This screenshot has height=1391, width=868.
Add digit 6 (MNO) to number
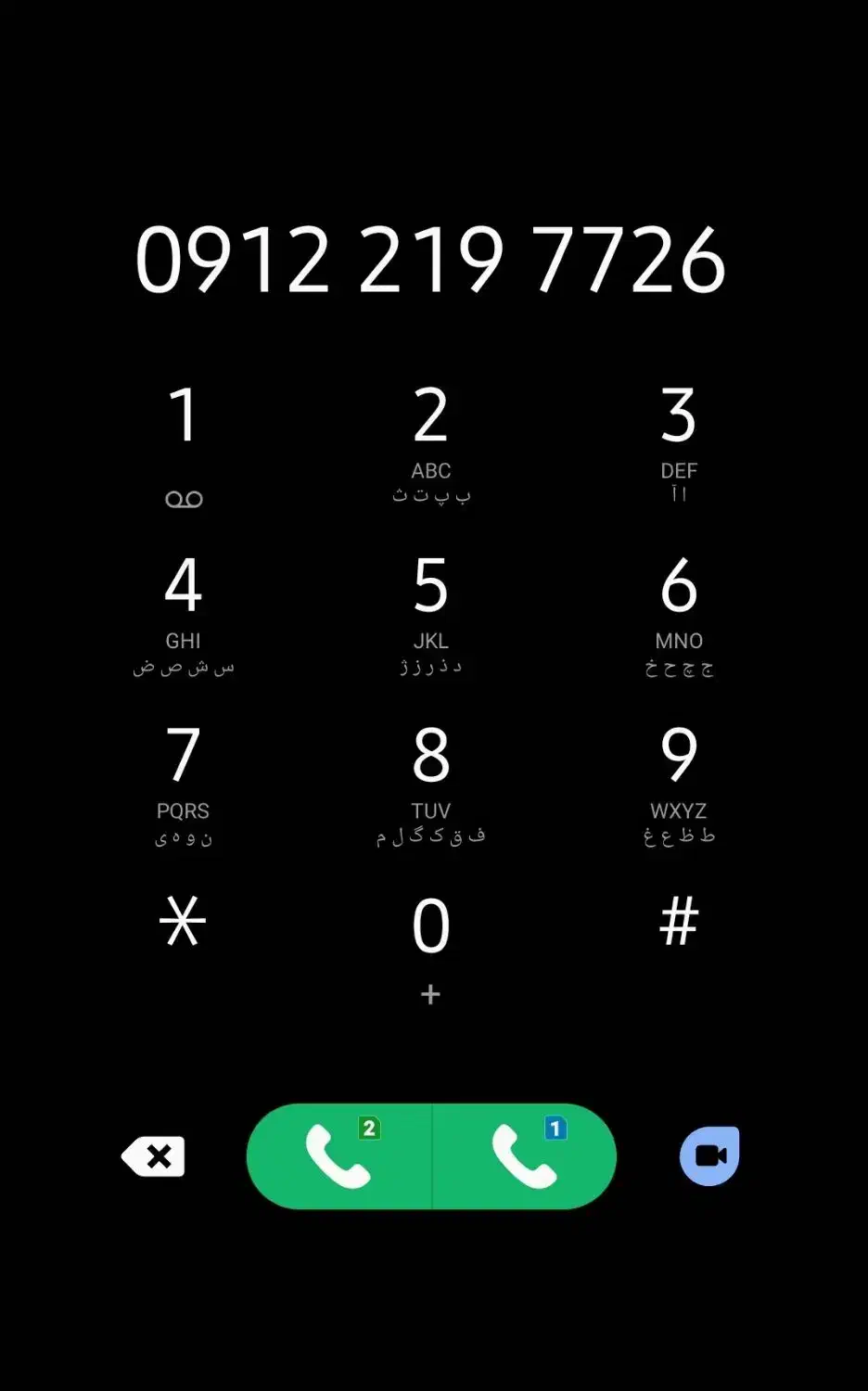tap(679, 612)
